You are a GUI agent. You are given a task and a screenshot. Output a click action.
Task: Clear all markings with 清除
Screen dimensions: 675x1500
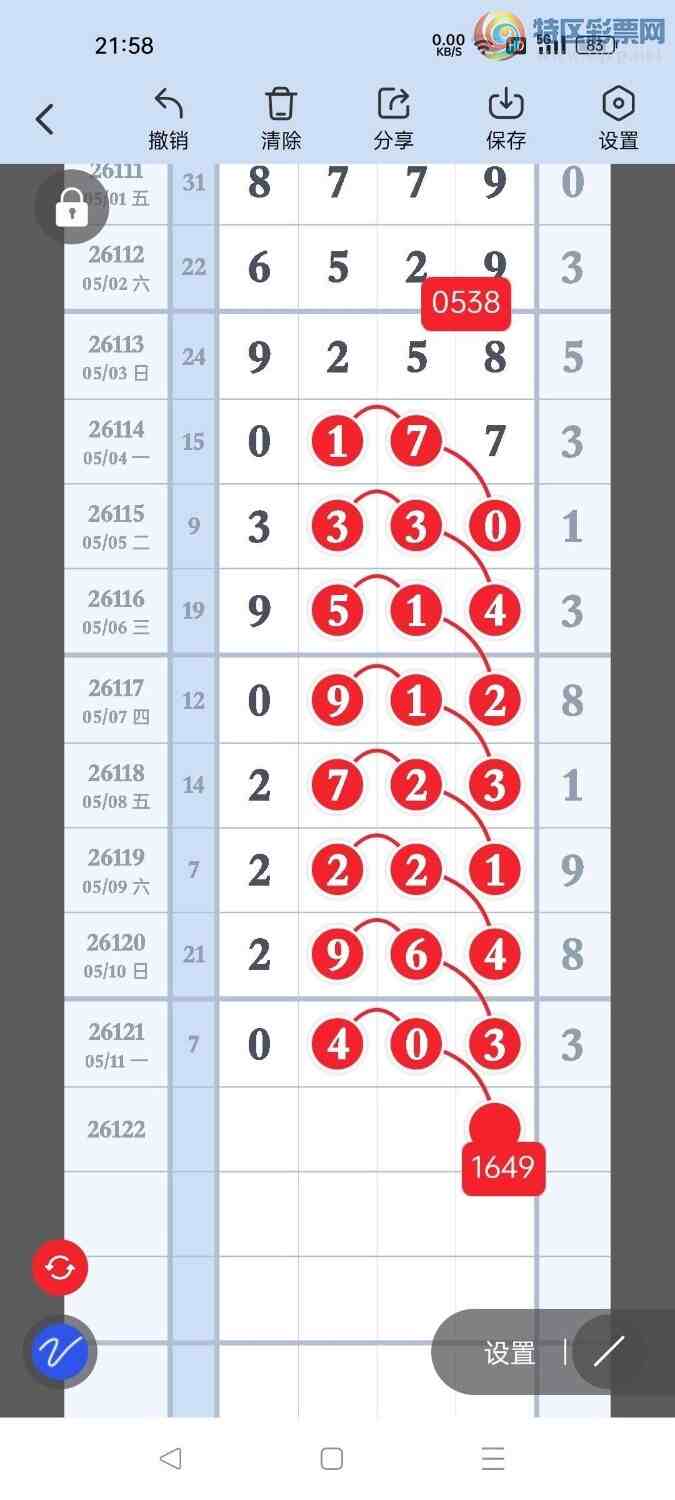281,119
